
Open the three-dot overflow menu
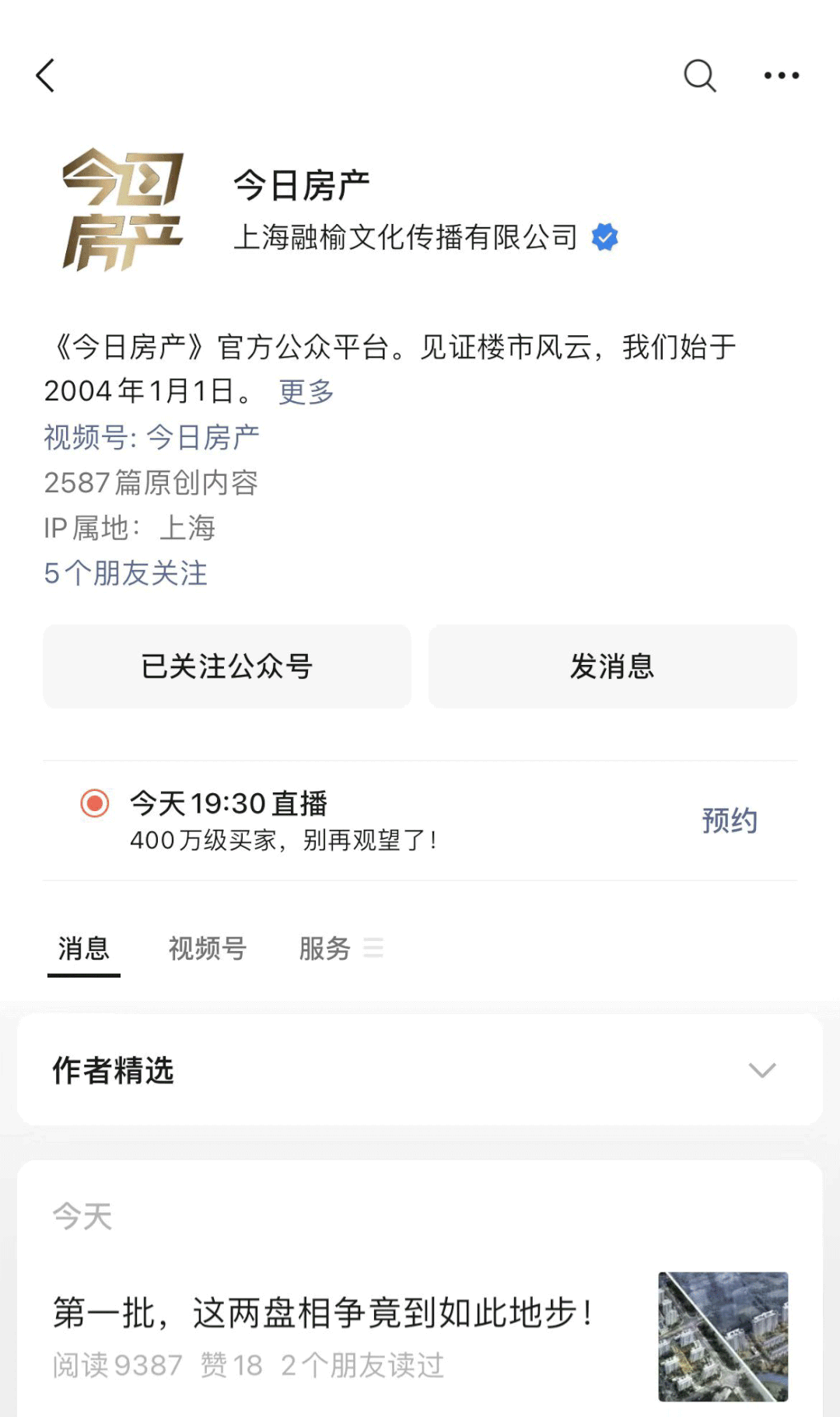click(781, 75)
